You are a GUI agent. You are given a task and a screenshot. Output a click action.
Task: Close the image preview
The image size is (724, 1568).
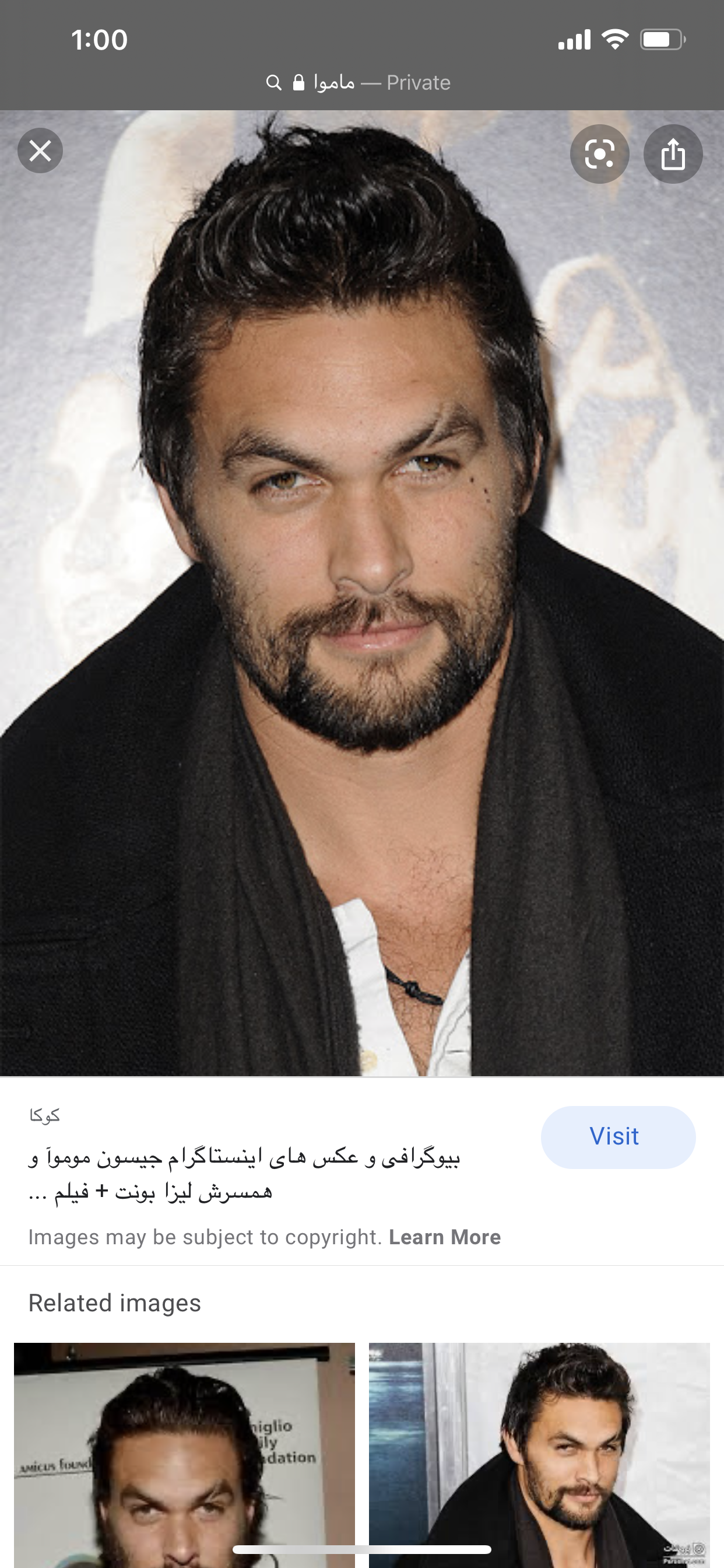coord(40,151)
